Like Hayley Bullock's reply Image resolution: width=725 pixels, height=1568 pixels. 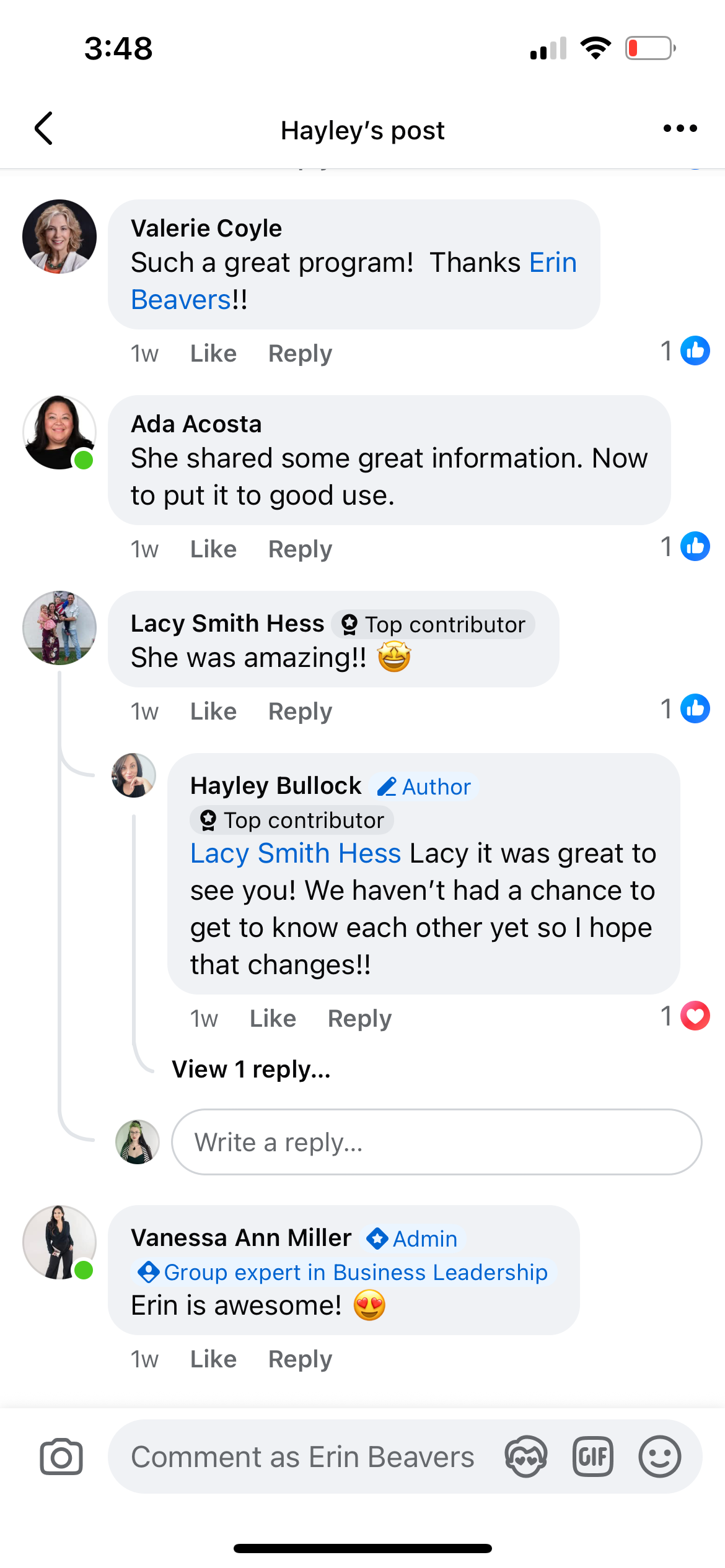pos(273,1019)
